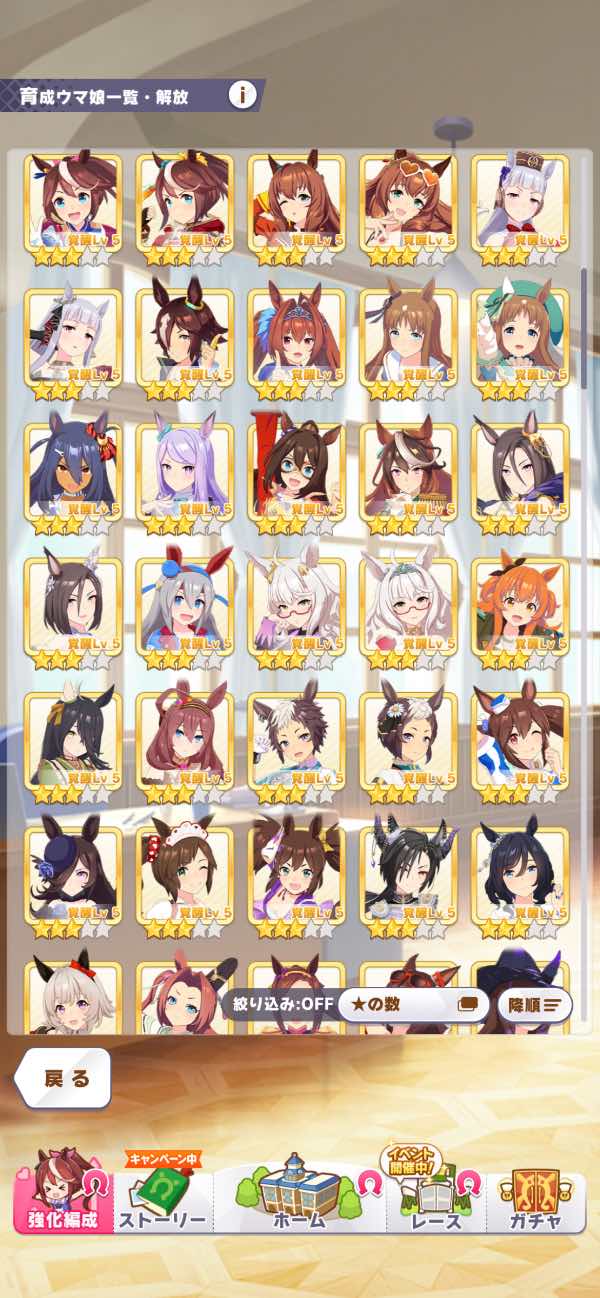Open the orange-haired twin-tail character card

[x=519, y=603]
